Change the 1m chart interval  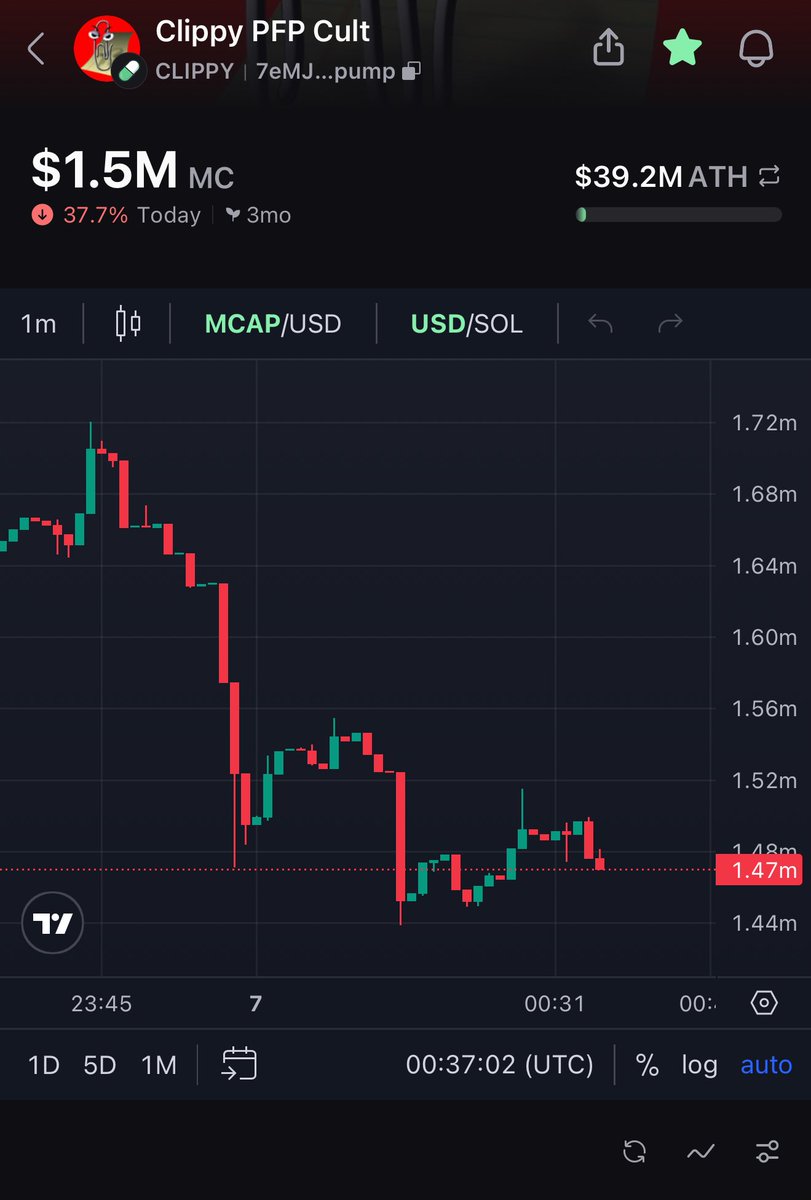[39, 324]
